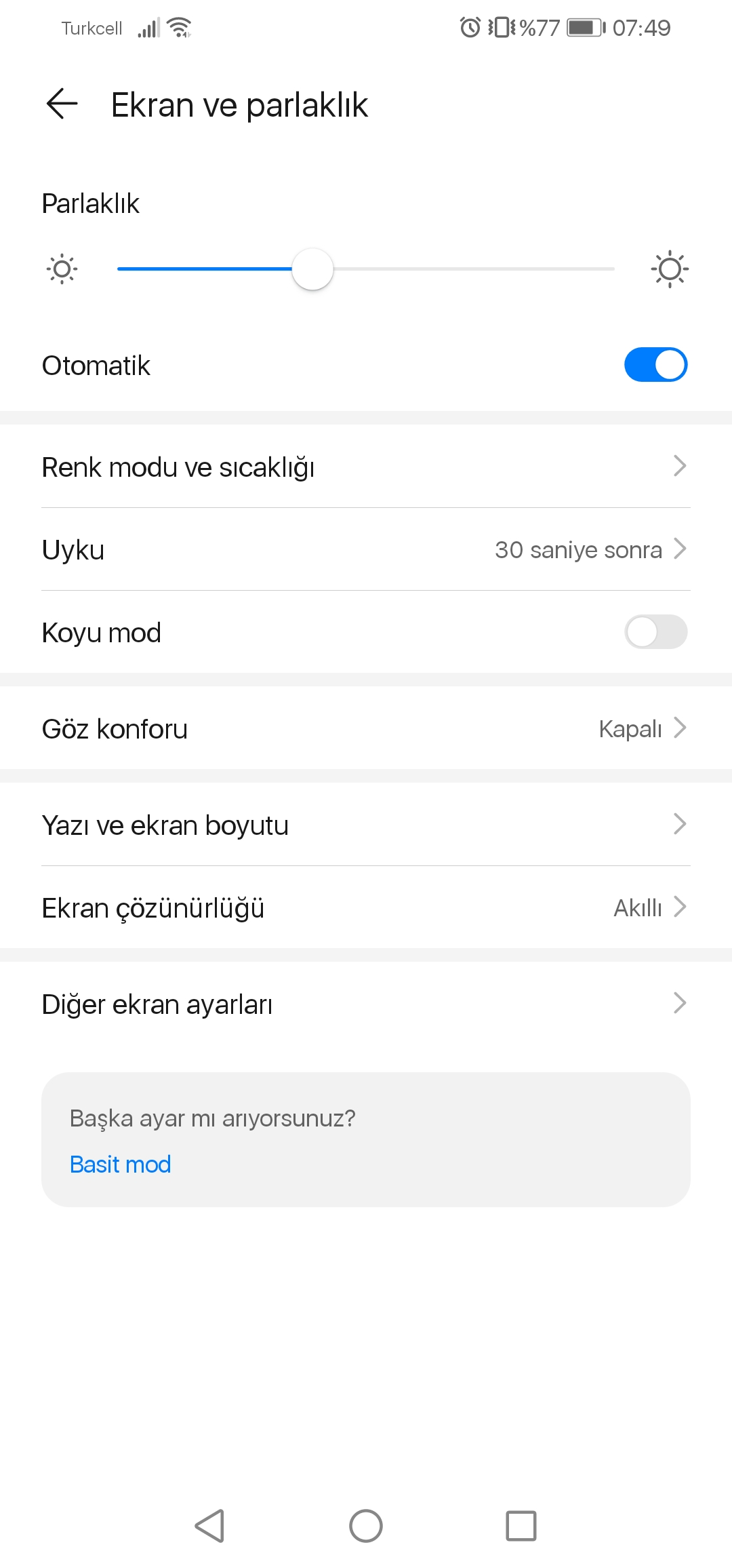Tap the Parlaklık brightness slider

pyautogui.click(x=366, y=269)
